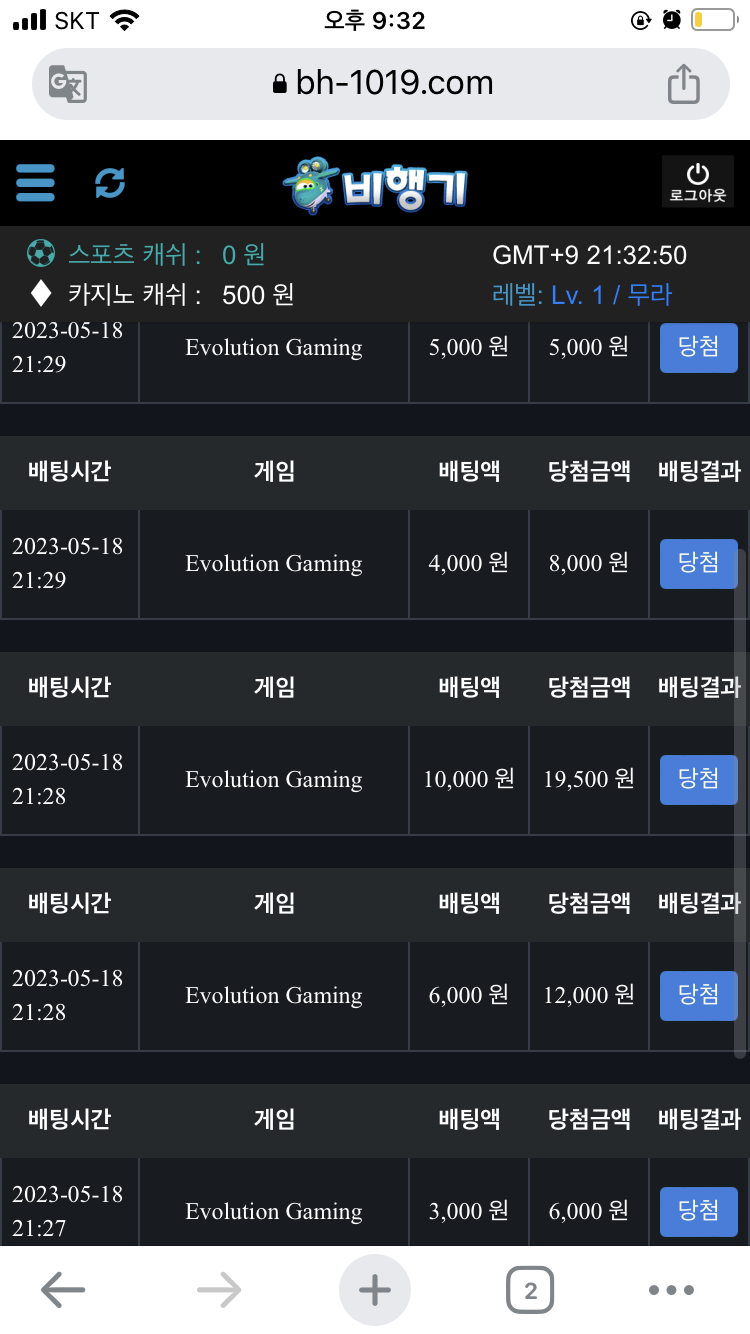Tap the 로그아웃 logout button

[697, 182]
